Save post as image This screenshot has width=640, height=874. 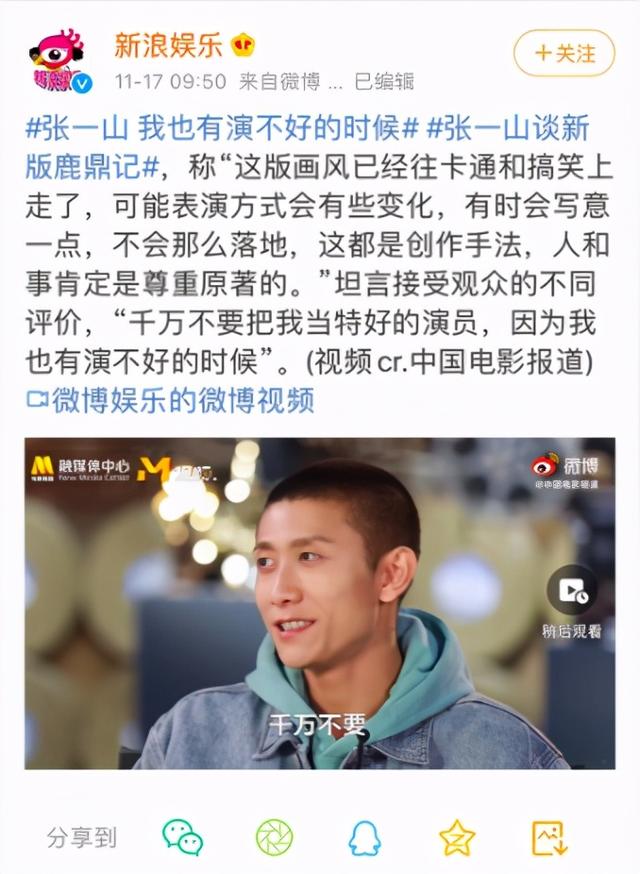coord(549,836)
